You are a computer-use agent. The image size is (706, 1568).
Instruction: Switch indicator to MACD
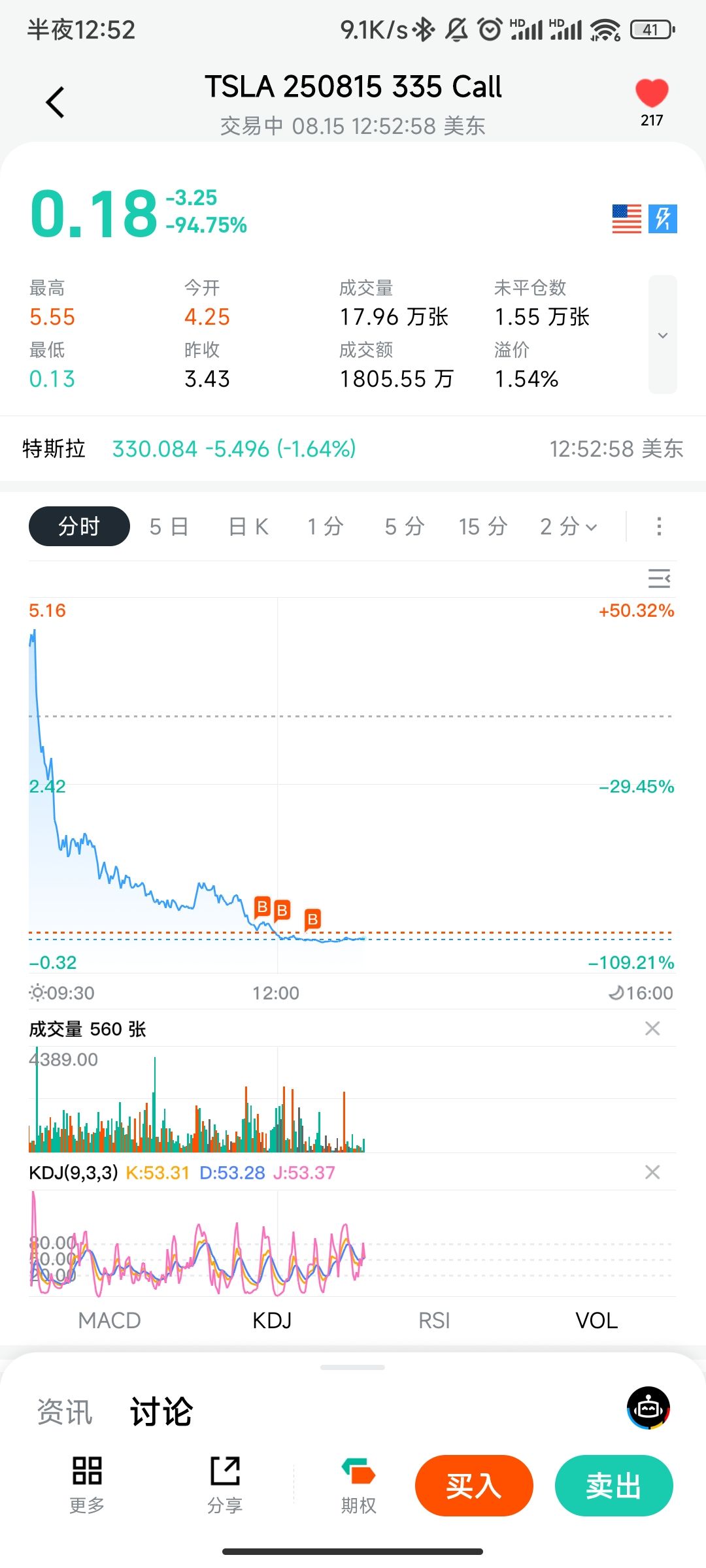click(x=109, y=1320)
